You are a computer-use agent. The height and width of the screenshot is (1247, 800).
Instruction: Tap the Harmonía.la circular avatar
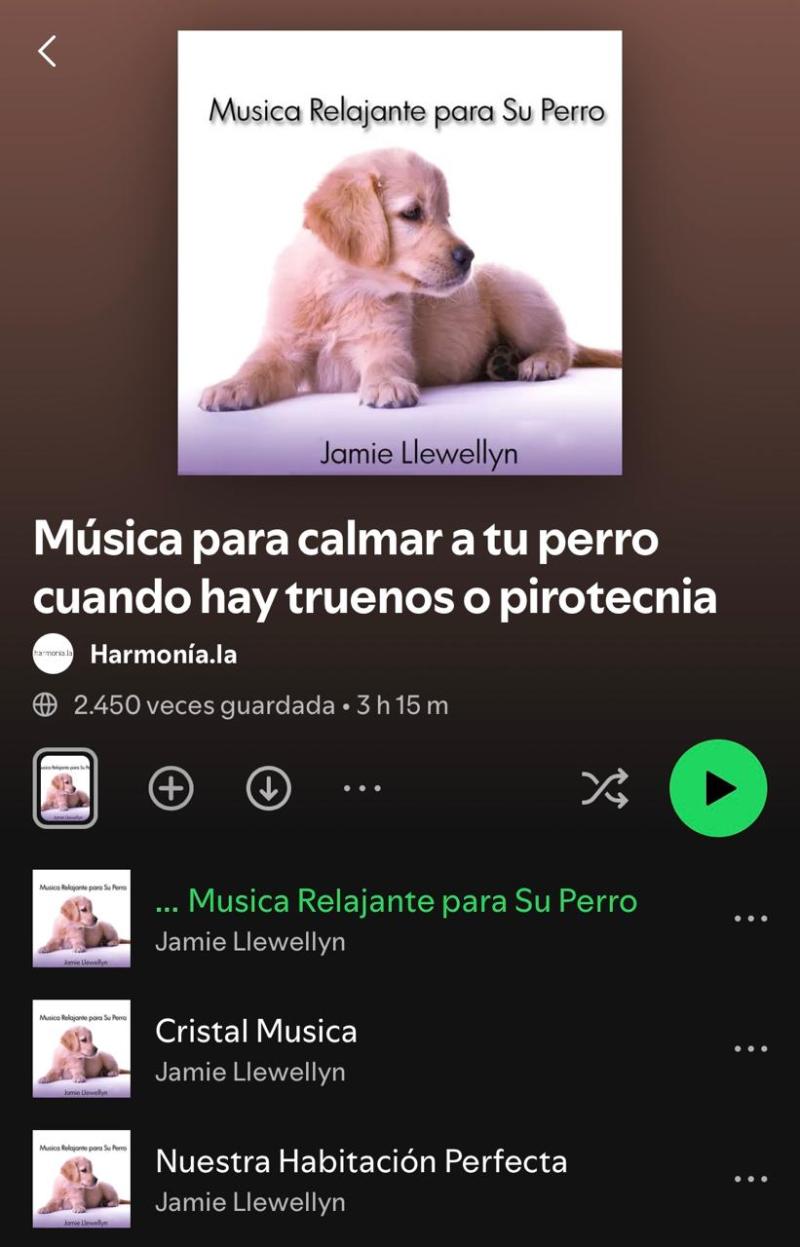point(51,656)
